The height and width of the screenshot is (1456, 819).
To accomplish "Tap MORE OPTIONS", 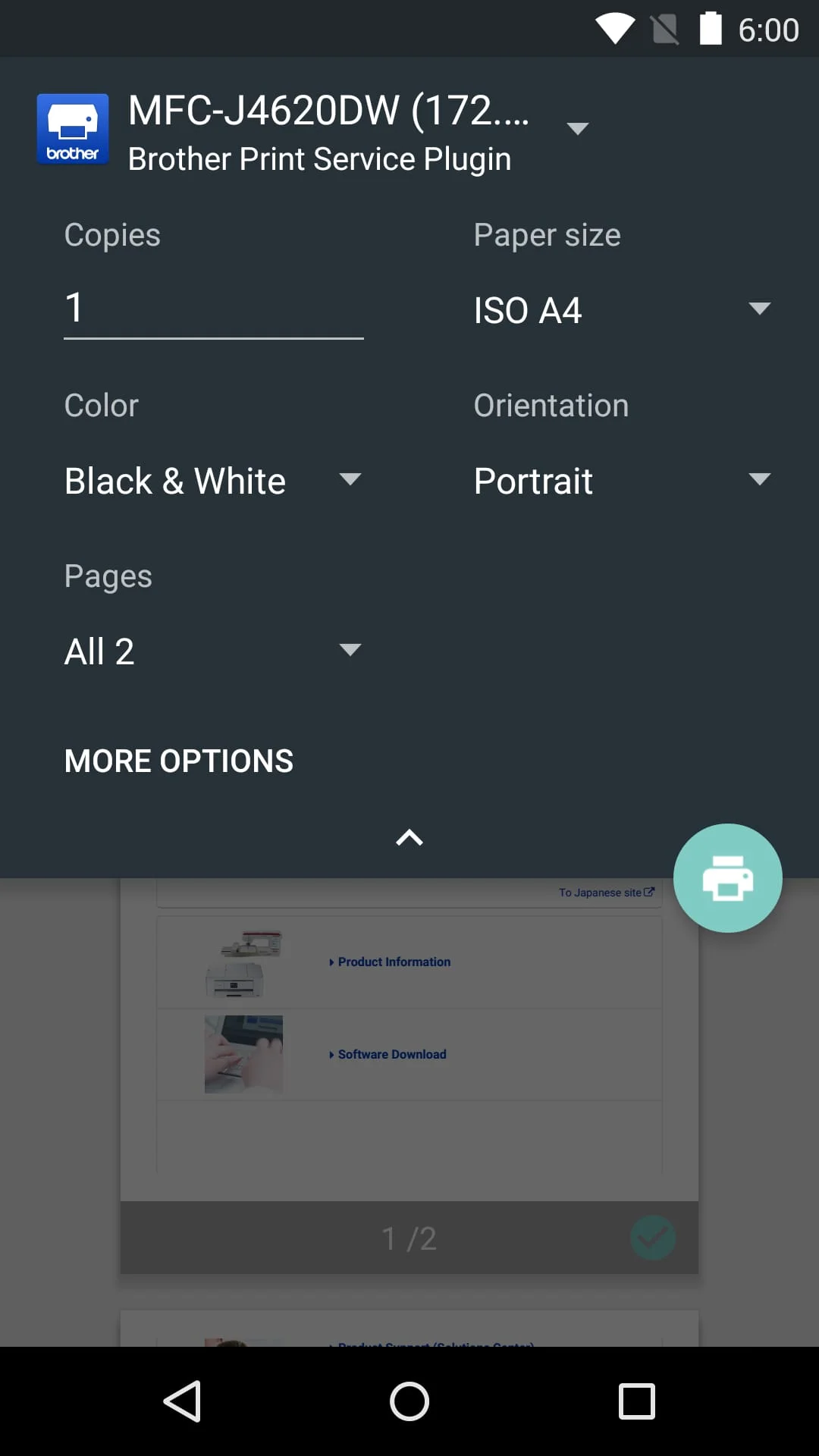I will (x=177, y=760).
